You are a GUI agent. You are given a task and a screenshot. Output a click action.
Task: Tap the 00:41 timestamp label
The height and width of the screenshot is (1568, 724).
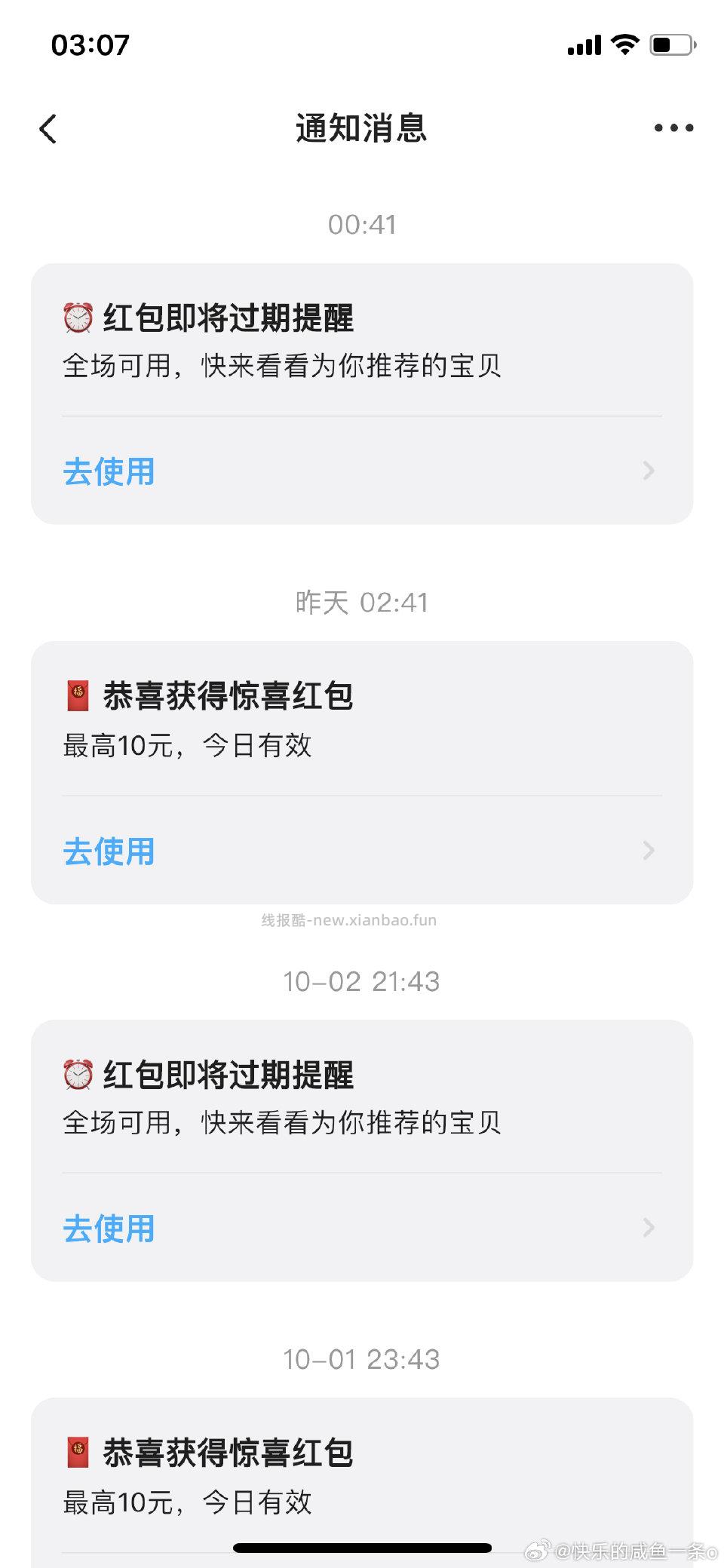pos(361,223)
